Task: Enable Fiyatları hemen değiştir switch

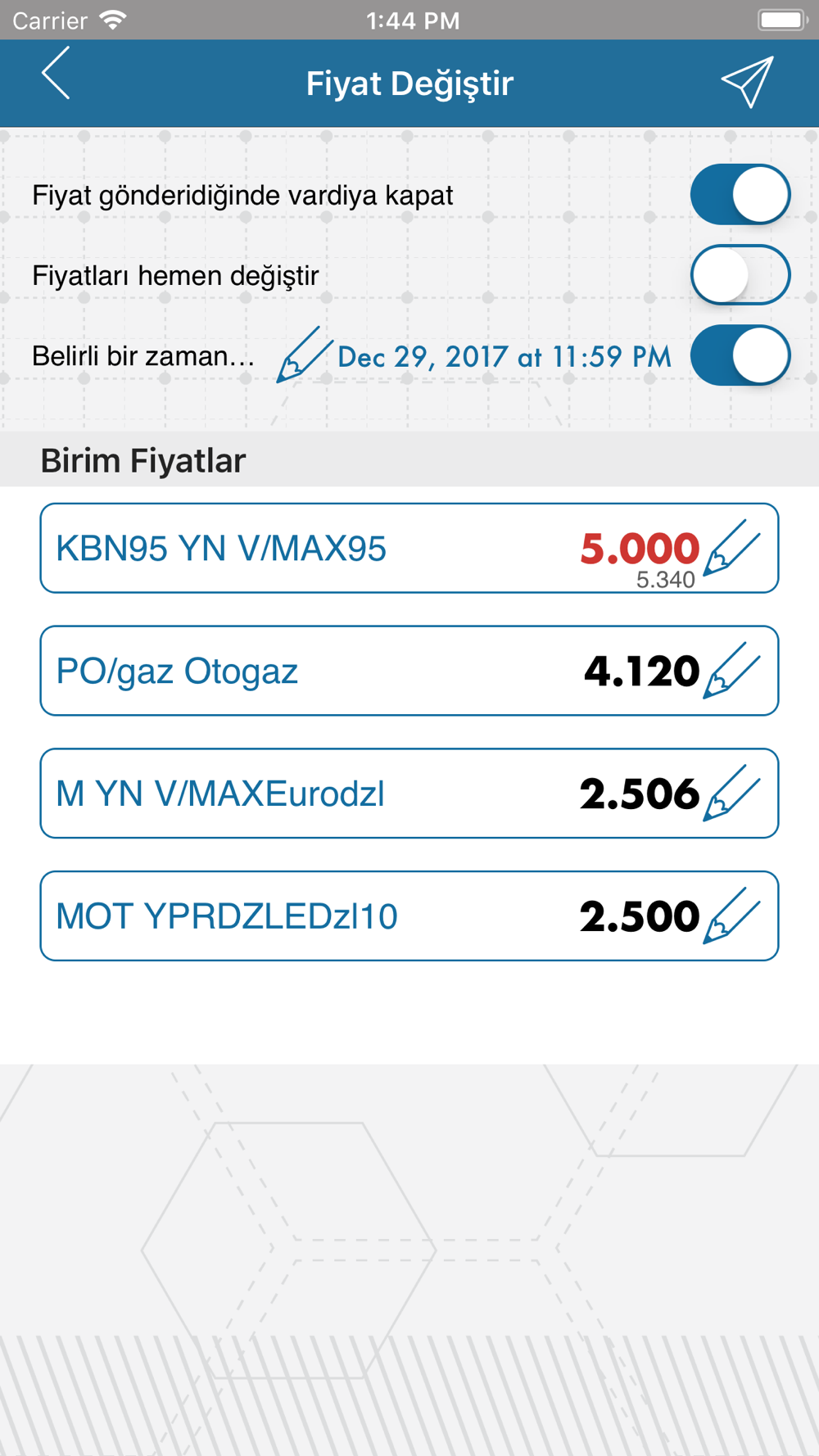Action: [740, 275]
